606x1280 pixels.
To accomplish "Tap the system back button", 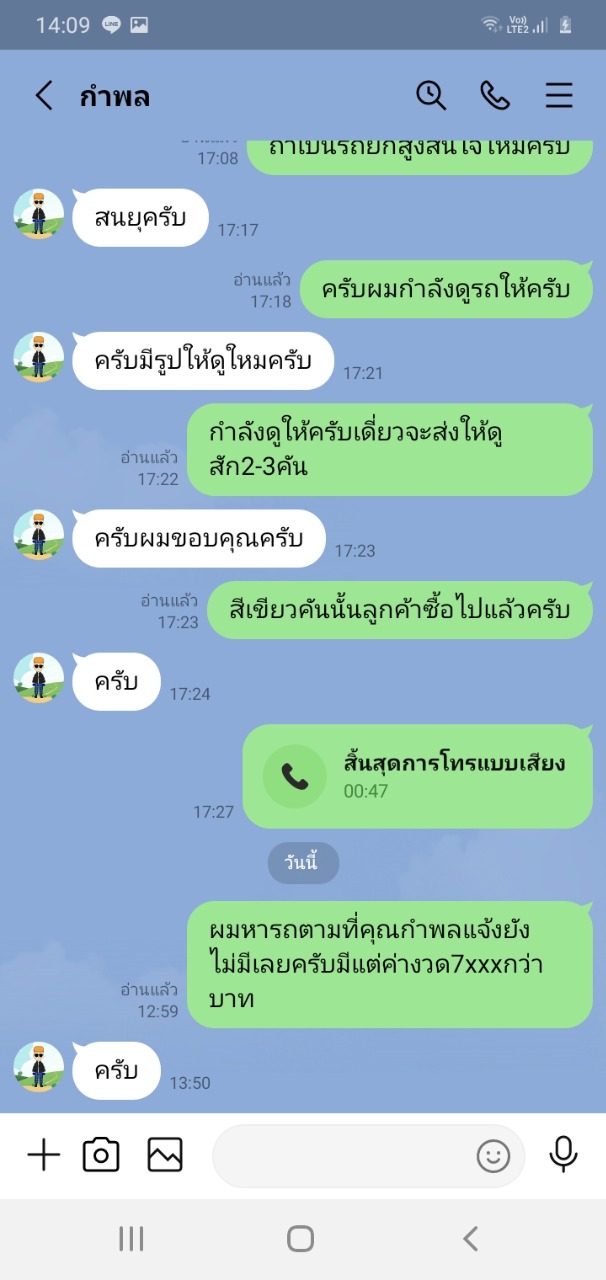I will 471,1239.
